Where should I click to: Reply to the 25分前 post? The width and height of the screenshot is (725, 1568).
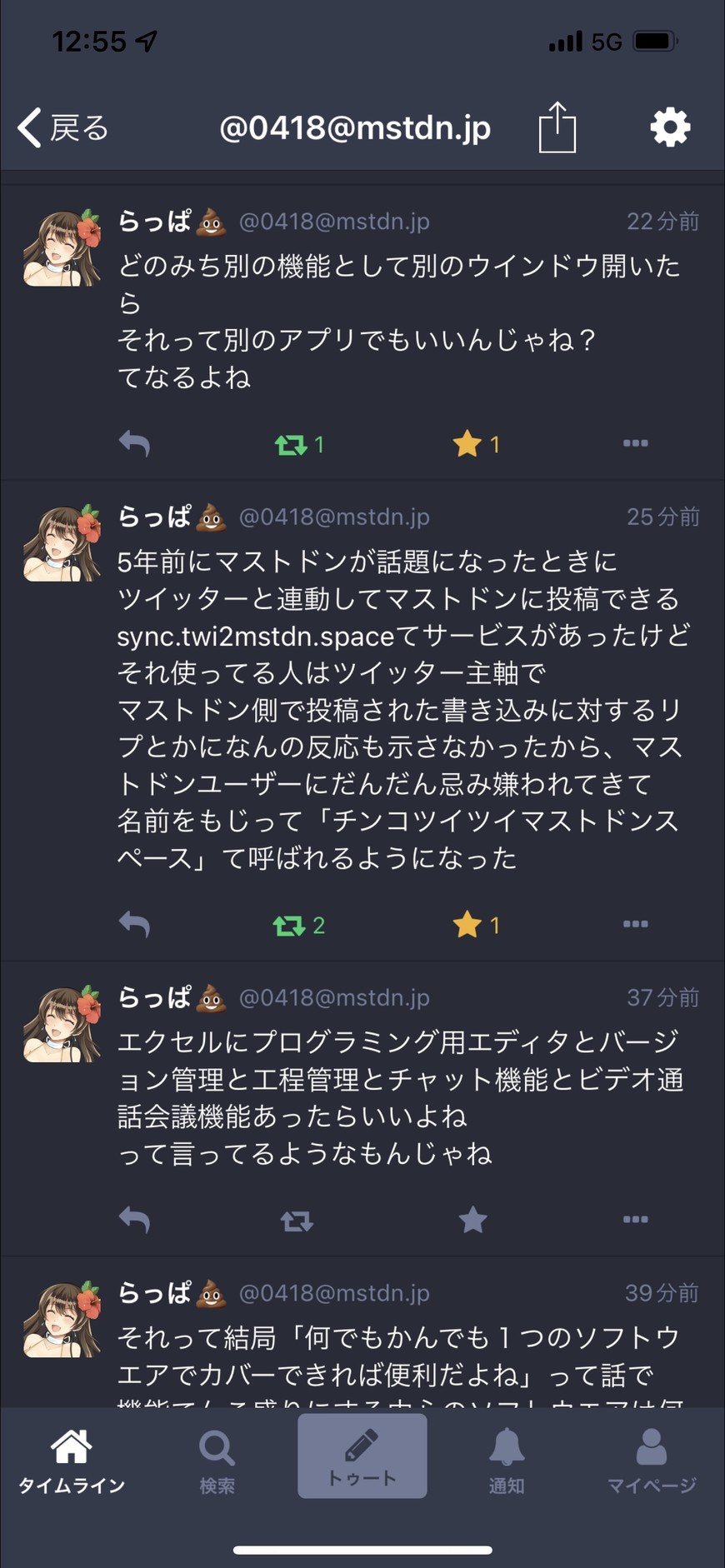pyautogui.click(x=134, y=924)
